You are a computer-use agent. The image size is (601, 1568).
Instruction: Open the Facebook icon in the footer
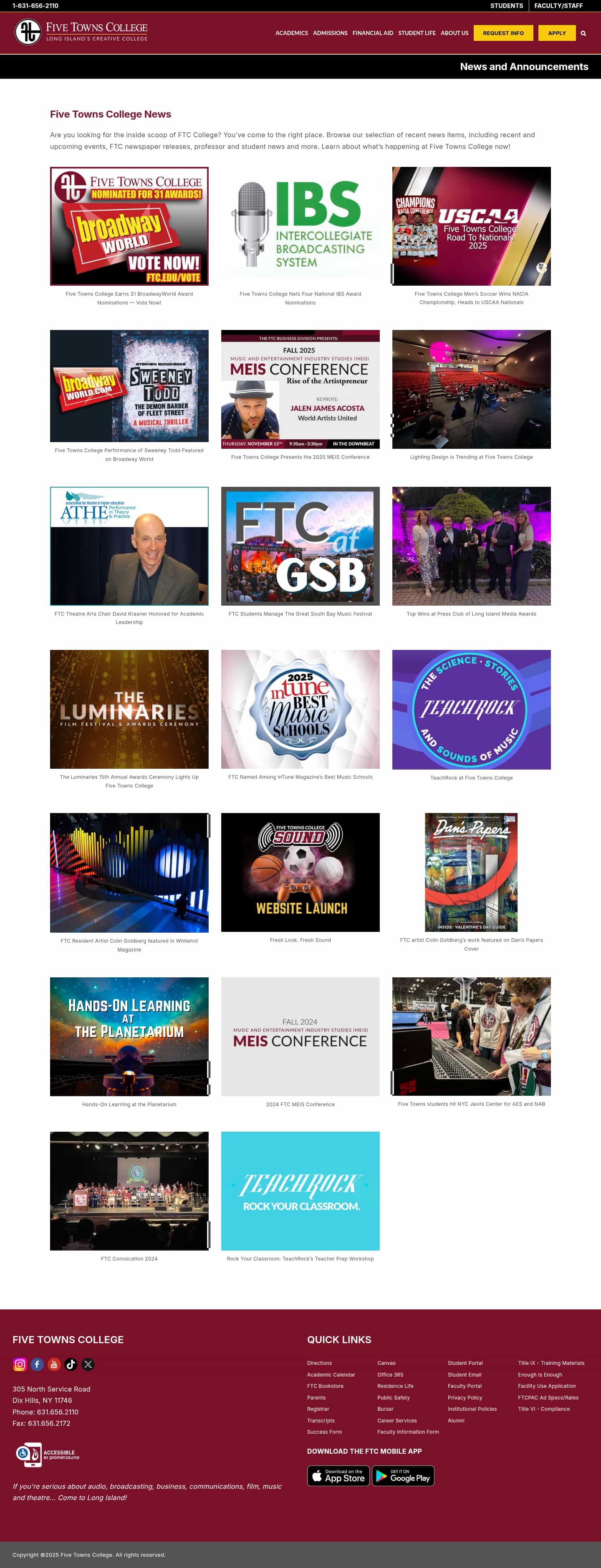pos(37,1365)
